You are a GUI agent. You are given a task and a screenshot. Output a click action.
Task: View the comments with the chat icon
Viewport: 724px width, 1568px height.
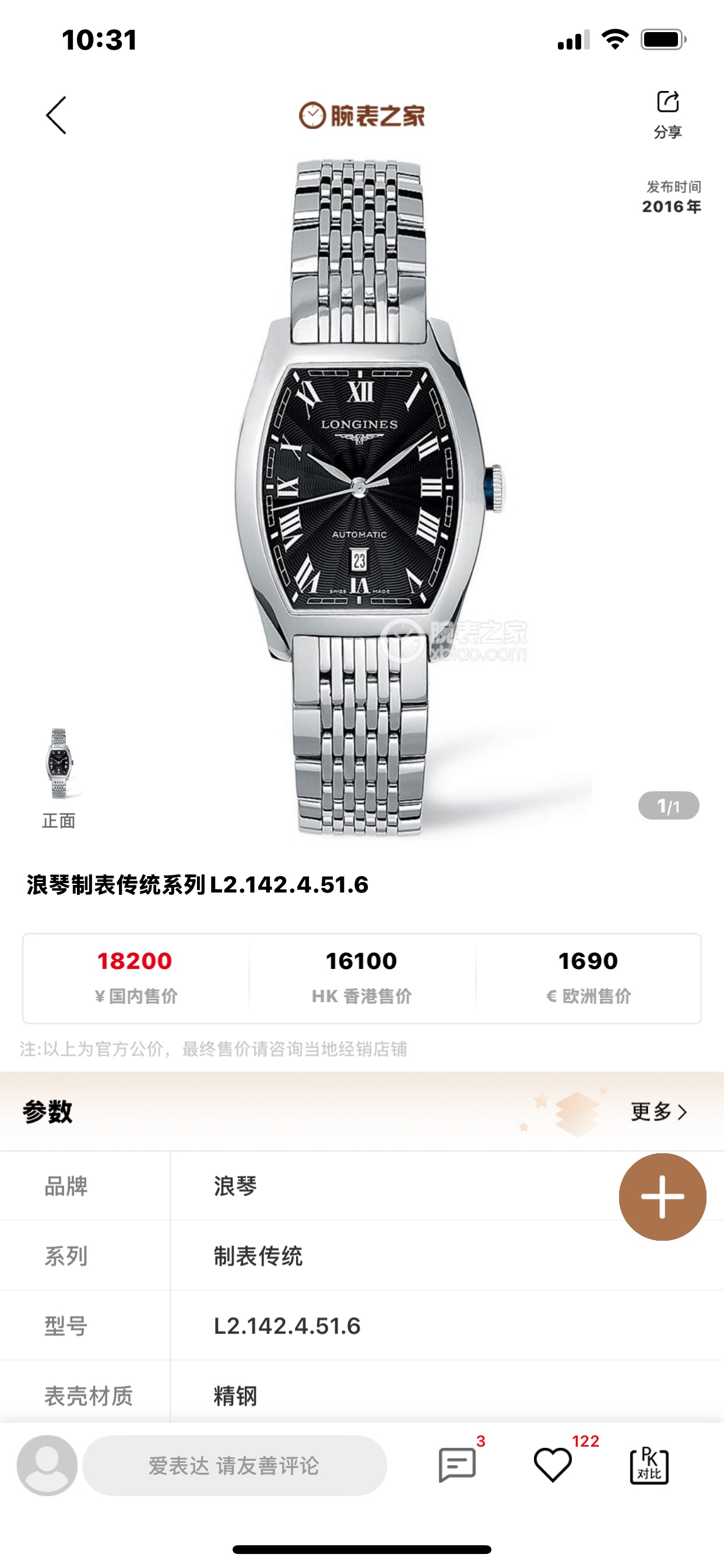click(x=457, y=1465)
